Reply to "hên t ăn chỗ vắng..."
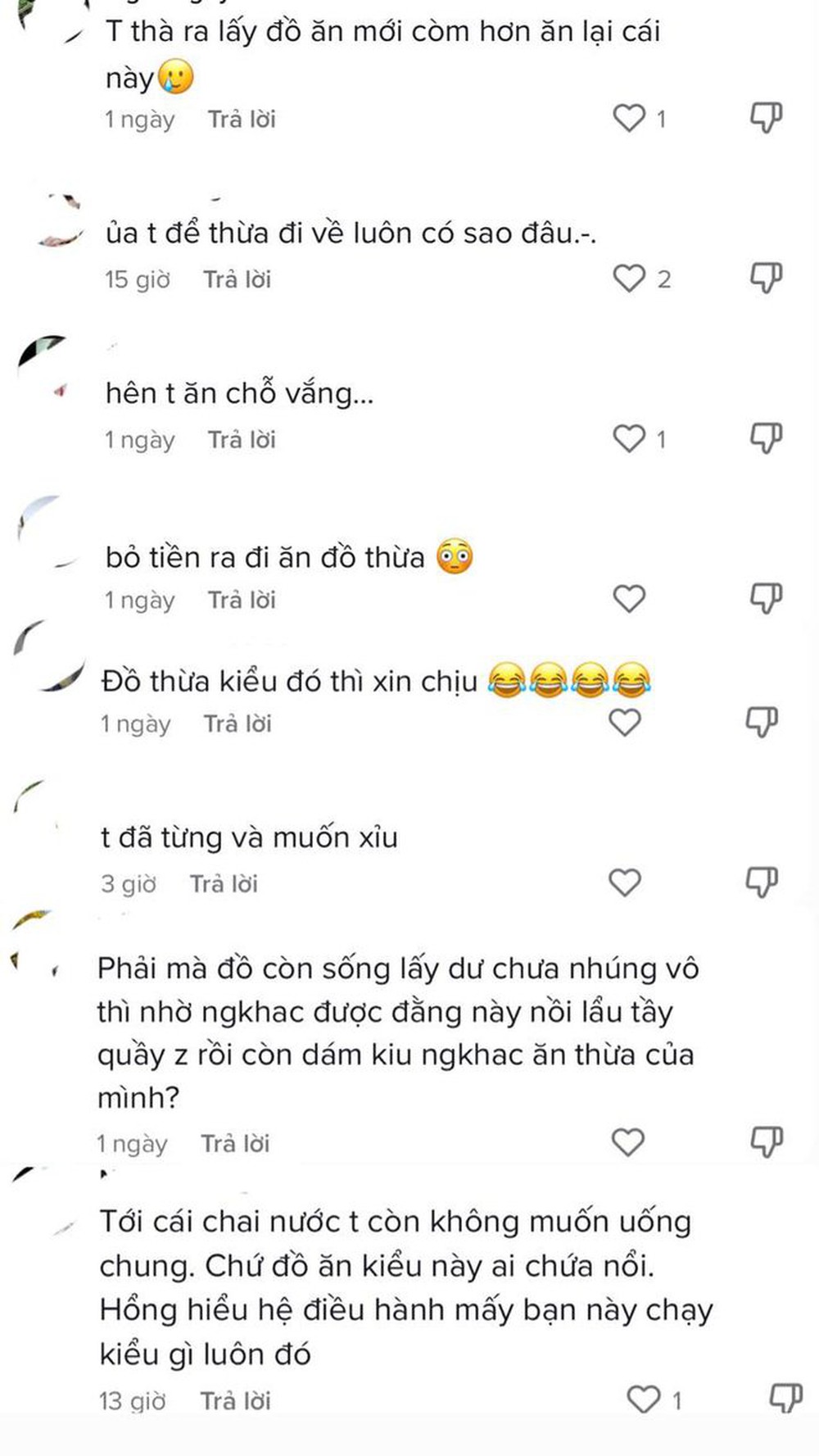Image resolution: width=819 pixels, height=1456 pixels. tap(241, 440)
